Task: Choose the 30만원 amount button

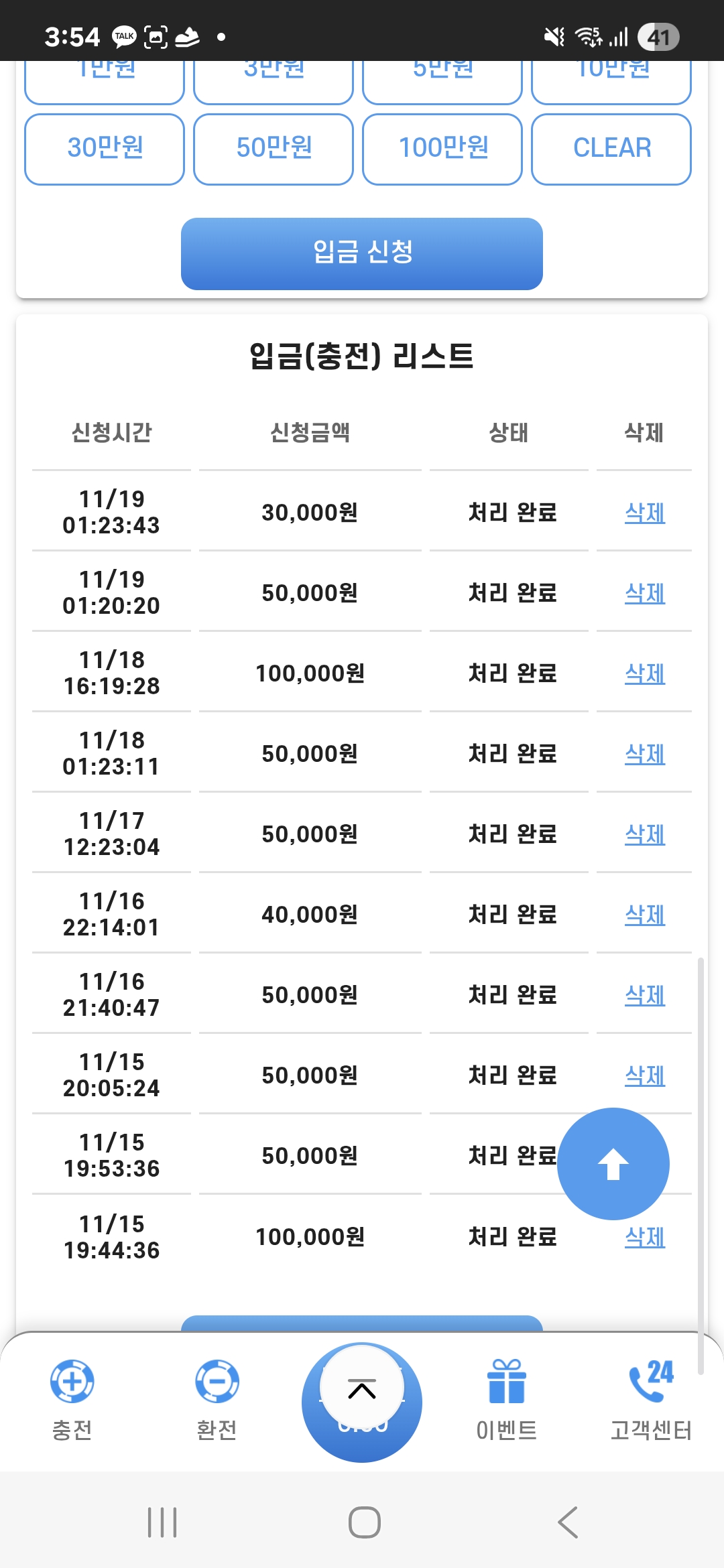Action: 104,149
